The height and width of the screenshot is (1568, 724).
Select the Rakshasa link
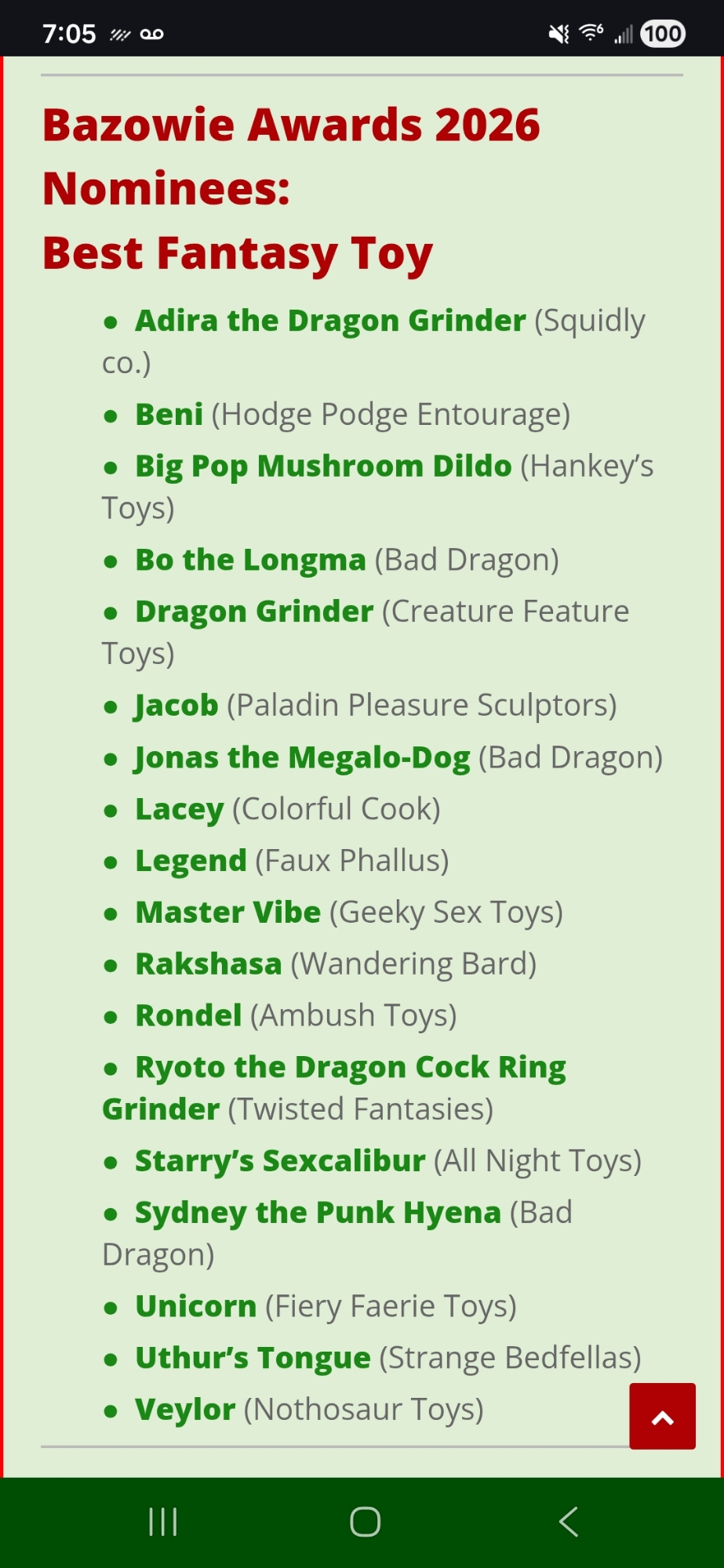click(208, 964)
